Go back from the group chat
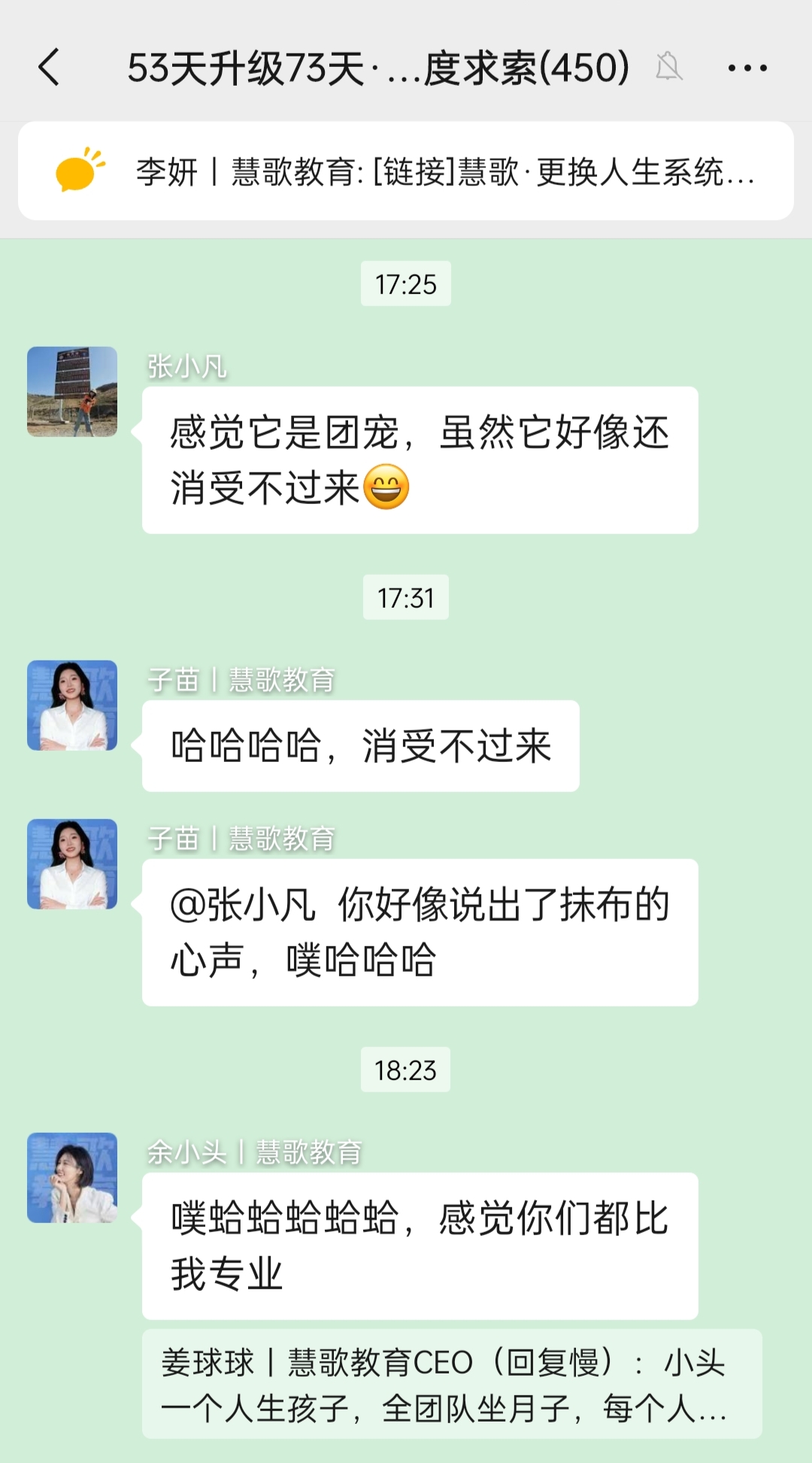This screenshot has width=812, height=1463. coord(50,68)
